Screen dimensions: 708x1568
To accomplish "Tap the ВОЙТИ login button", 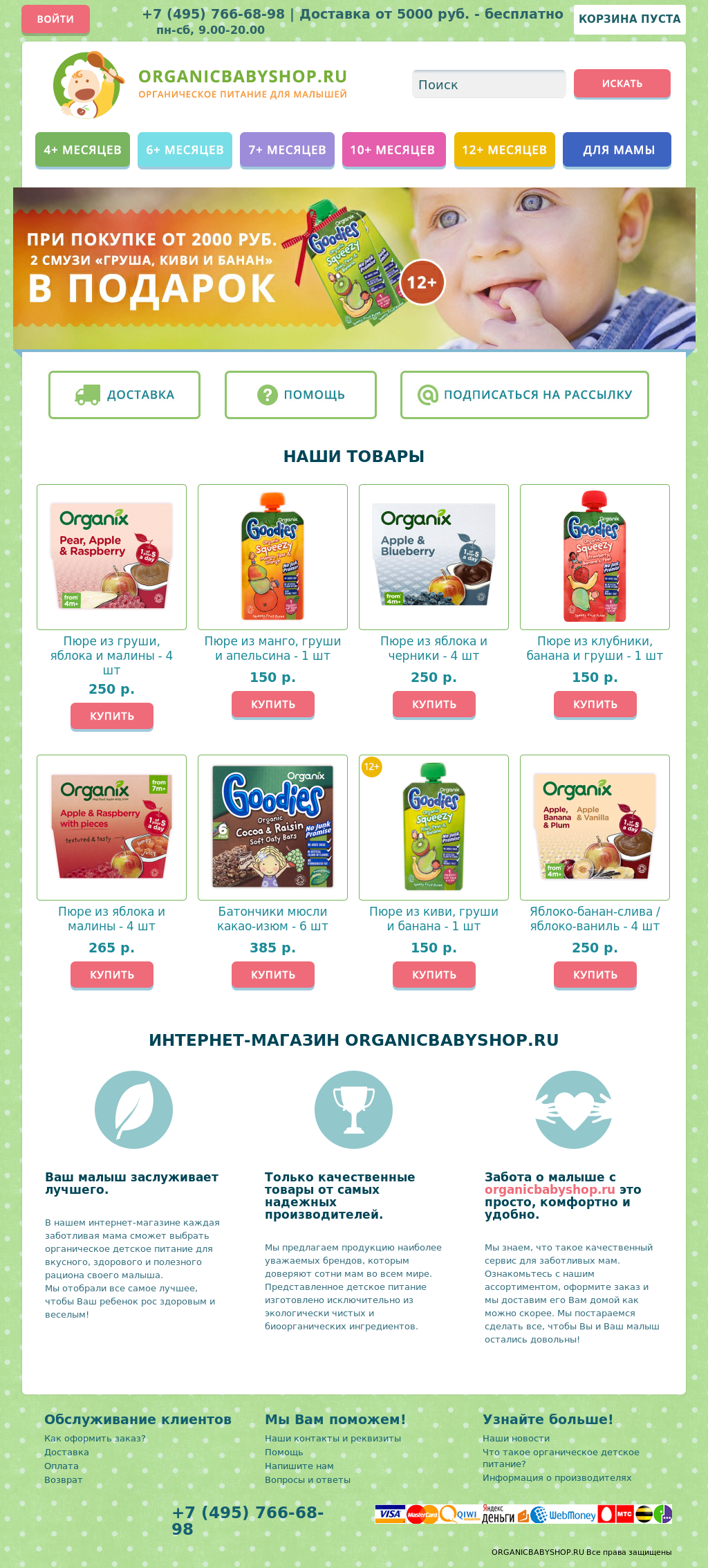I will pyautogui.click(x=55, y=19).
